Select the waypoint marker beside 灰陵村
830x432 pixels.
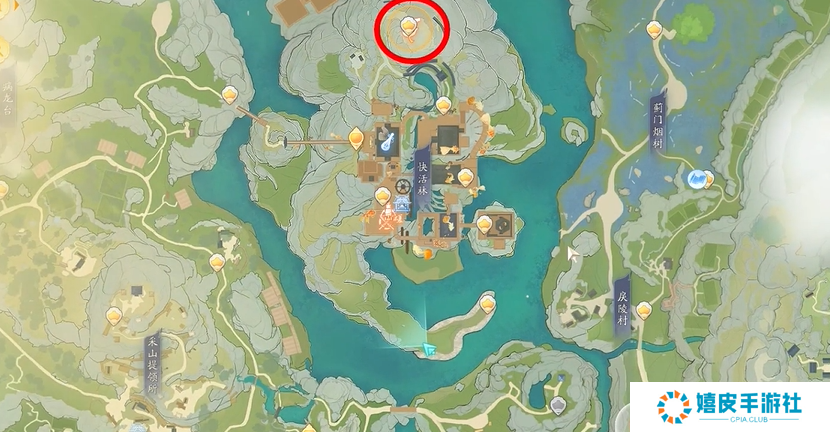644,310
